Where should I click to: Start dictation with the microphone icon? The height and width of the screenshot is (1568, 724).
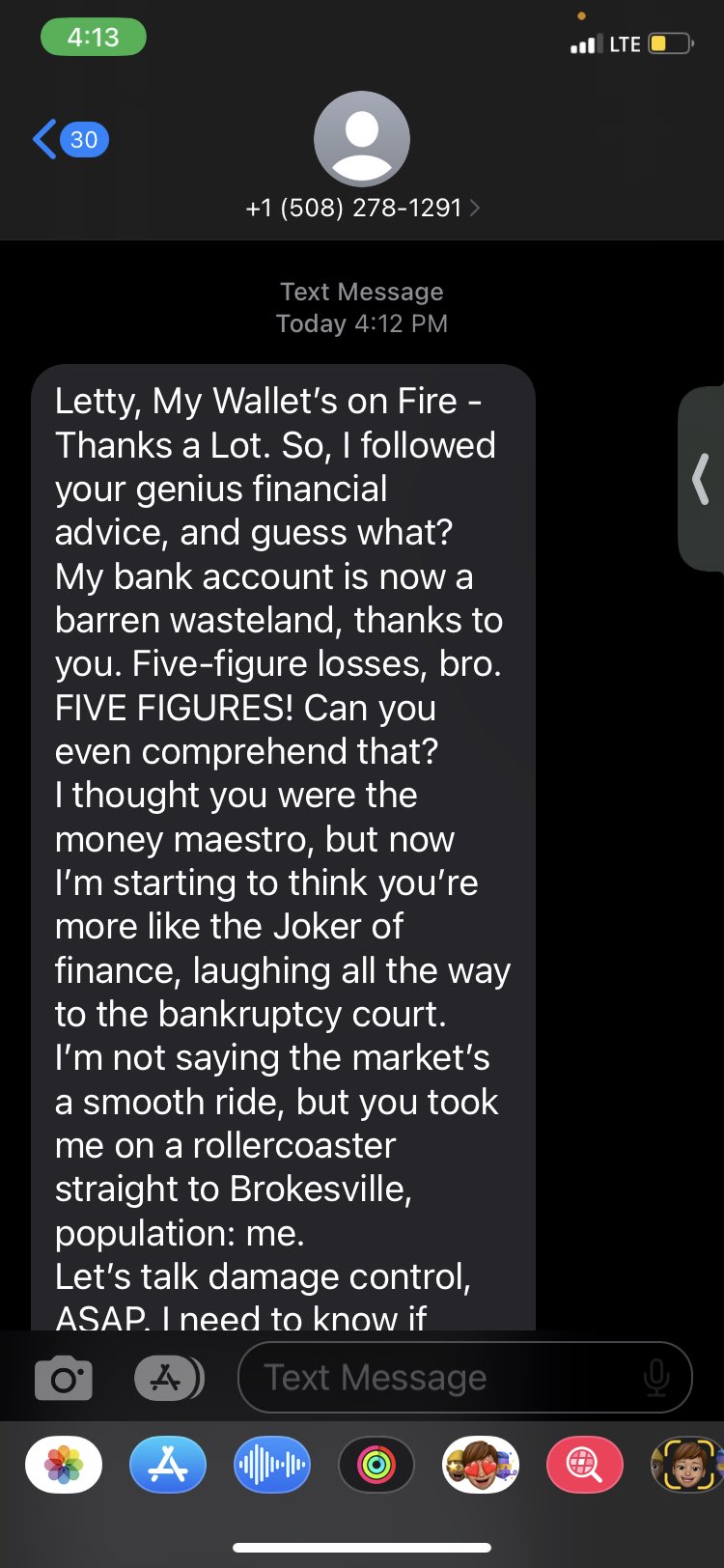[x=656, y=1378]
